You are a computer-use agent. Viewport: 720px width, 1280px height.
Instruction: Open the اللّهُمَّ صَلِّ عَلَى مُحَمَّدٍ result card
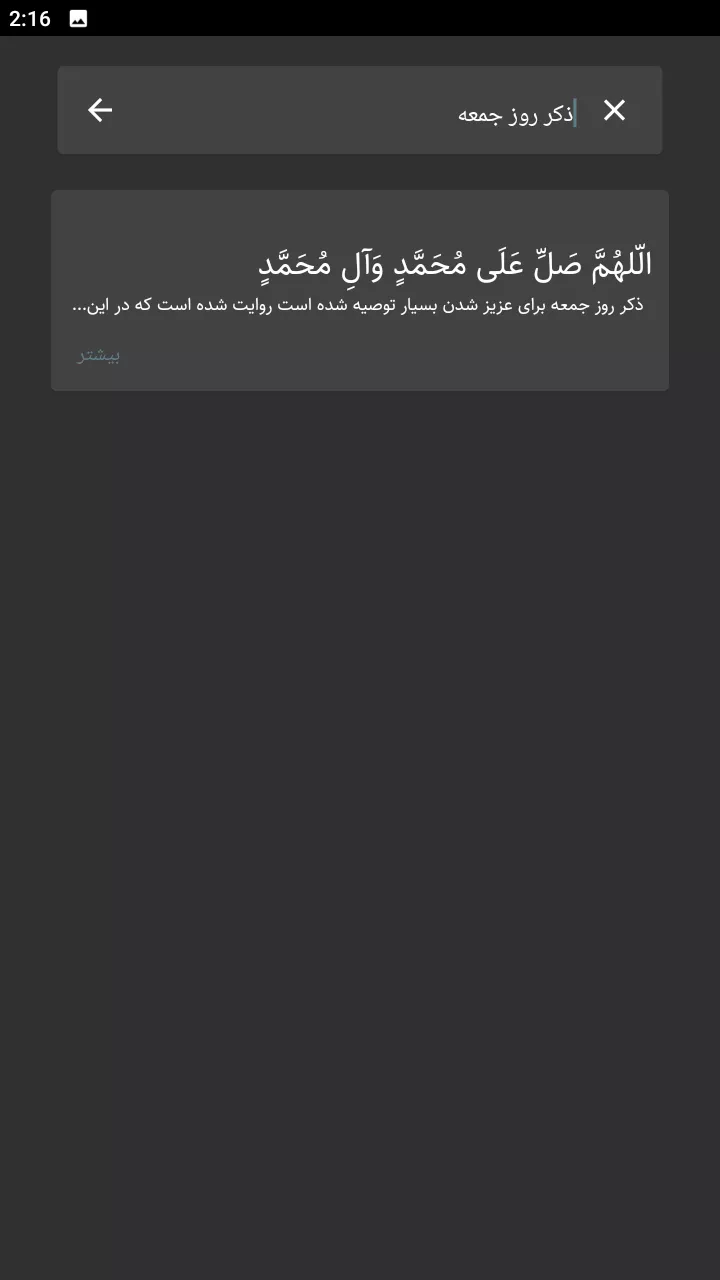pyautogui.click(x=360, y=290)
